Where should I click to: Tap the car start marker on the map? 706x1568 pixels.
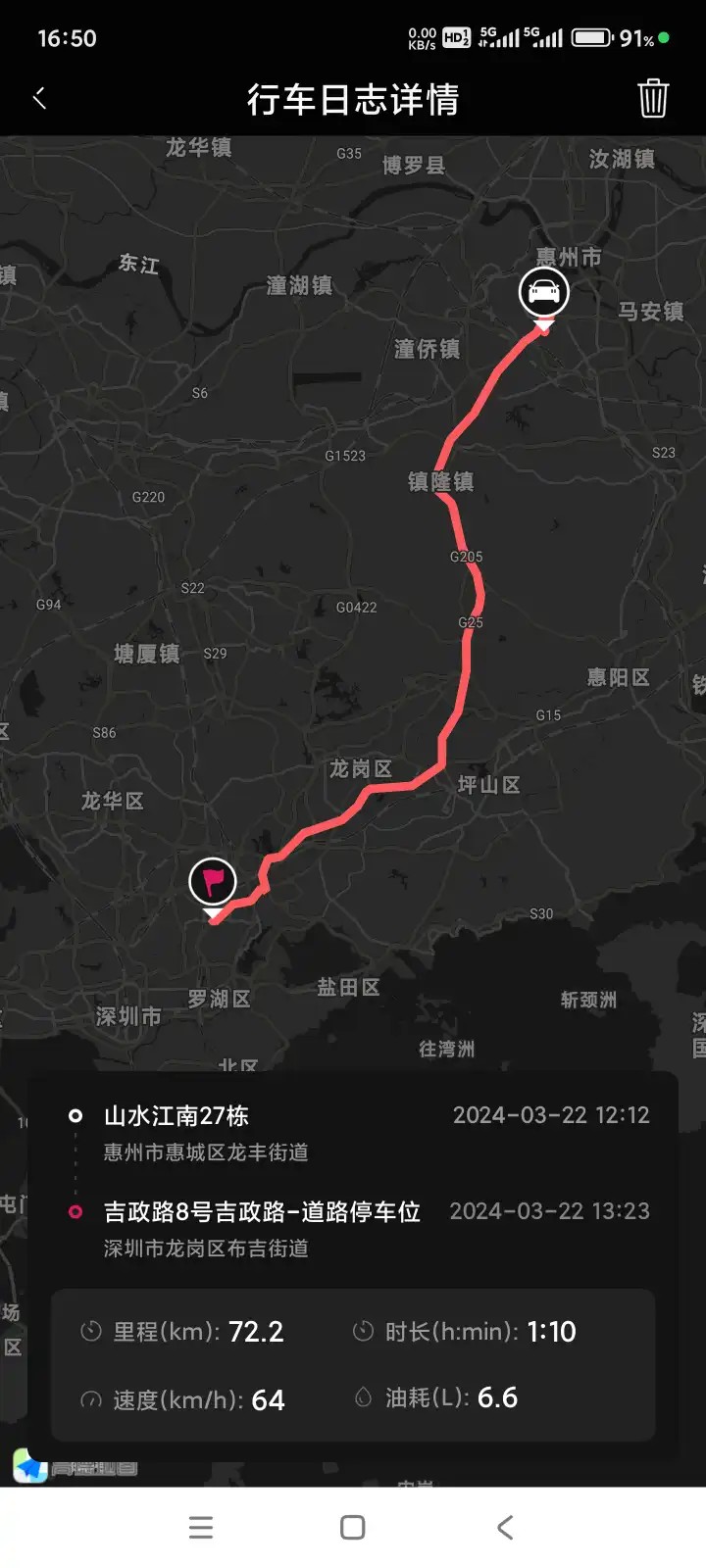(x=543, y=292)
